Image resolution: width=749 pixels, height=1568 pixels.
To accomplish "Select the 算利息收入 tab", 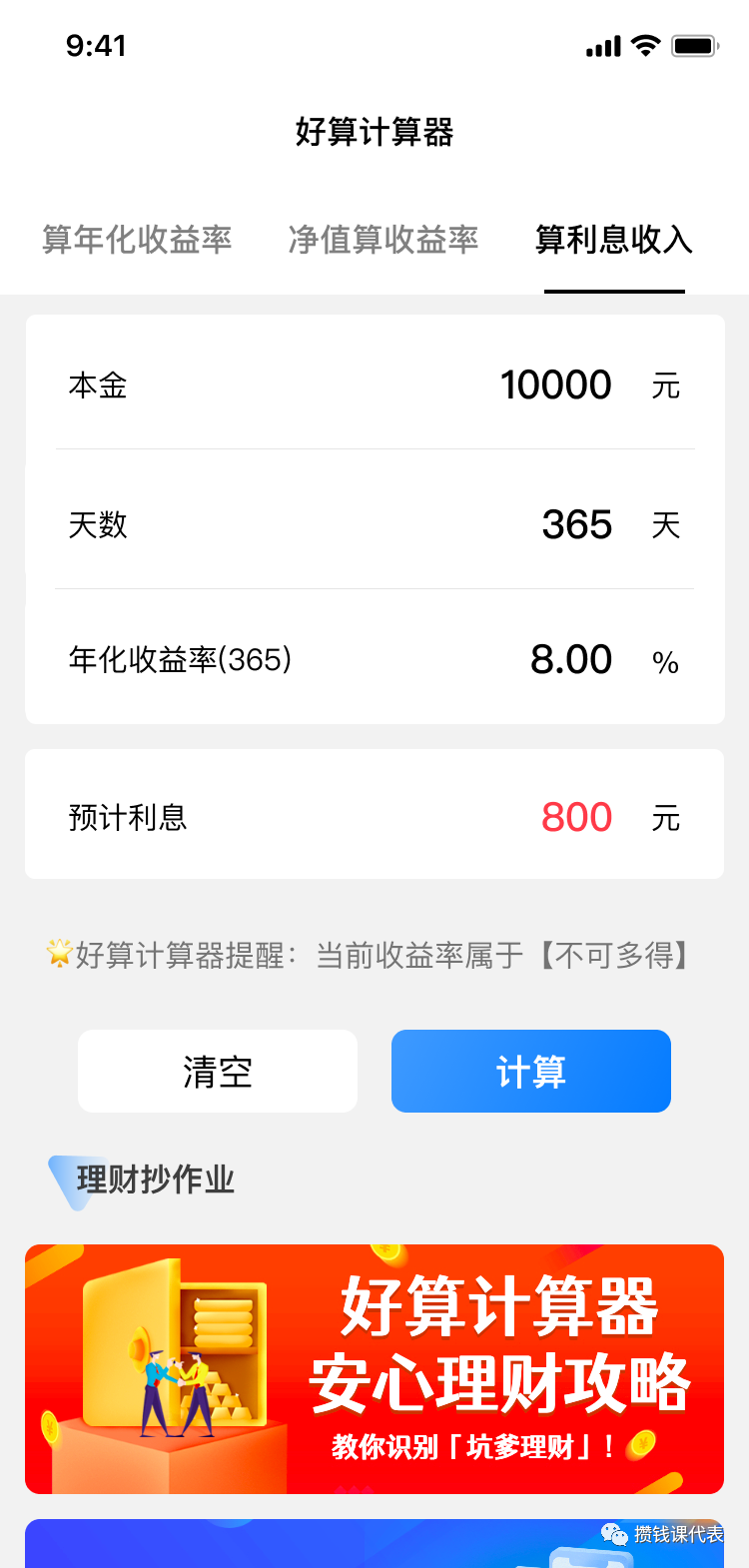I will [x=614, y=240].
